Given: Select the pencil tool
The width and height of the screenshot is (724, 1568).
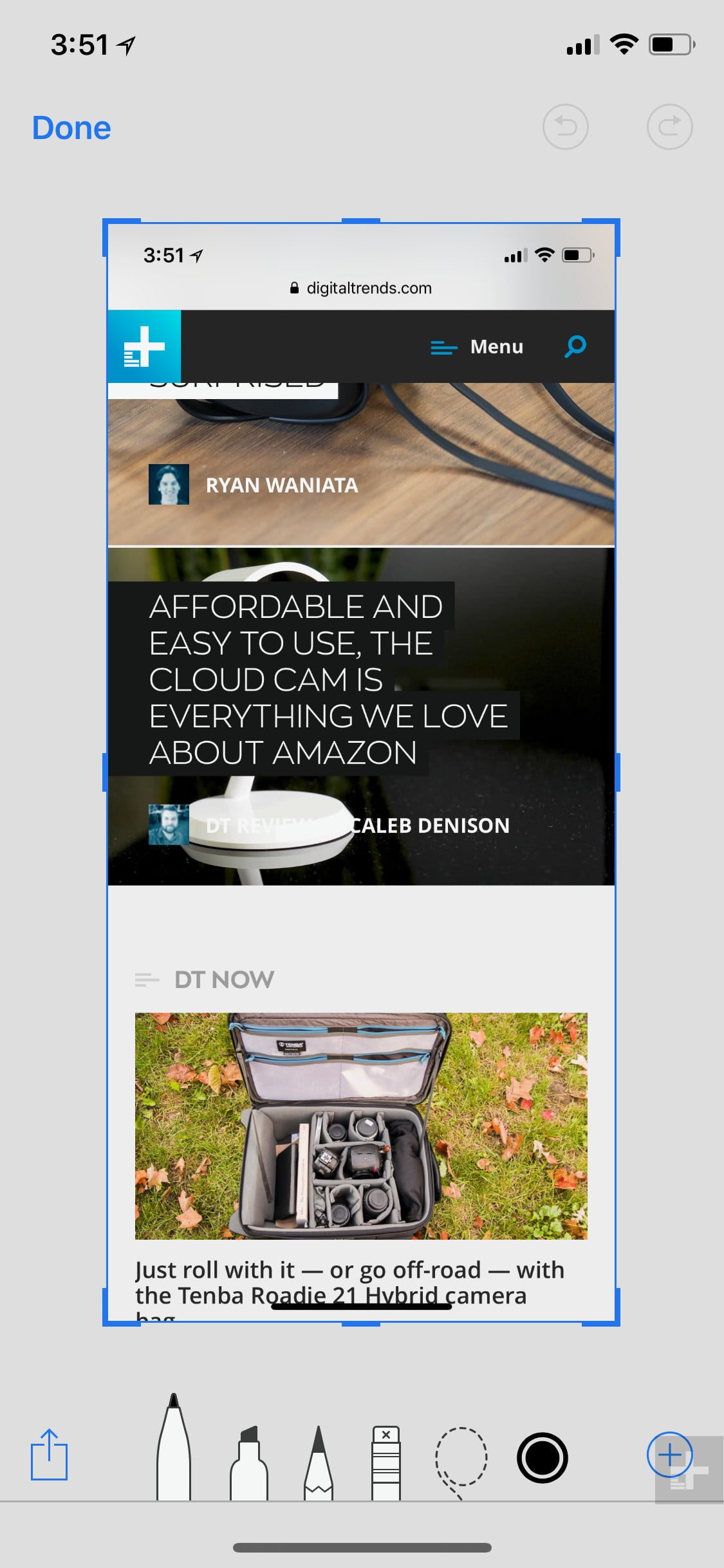Looking at the screenshot, I should [319, 1461].
